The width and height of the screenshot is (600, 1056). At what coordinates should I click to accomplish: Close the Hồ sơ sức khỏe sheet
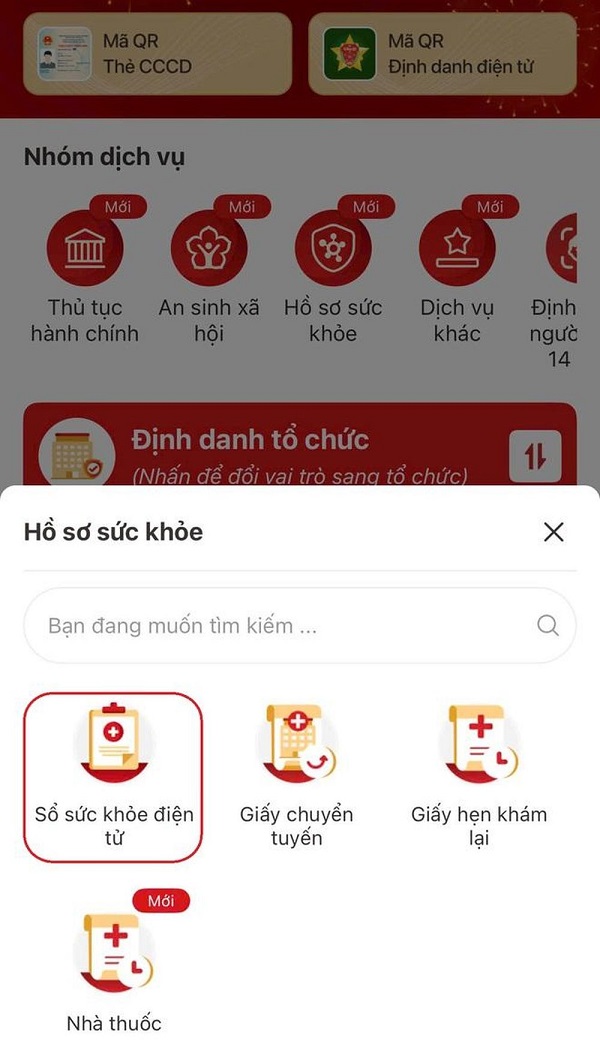[x=553, y=532]
